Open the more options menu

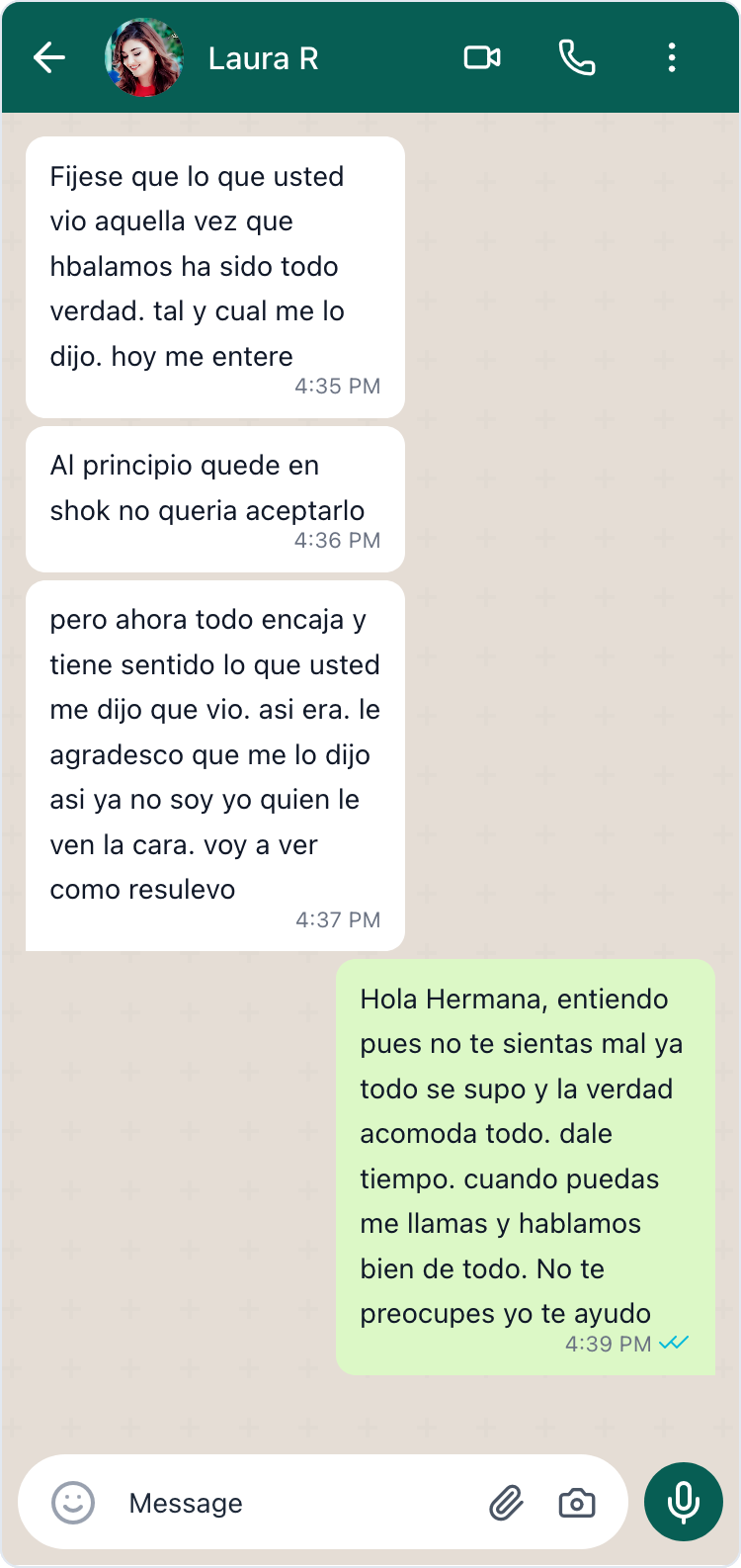coord(672,57)
